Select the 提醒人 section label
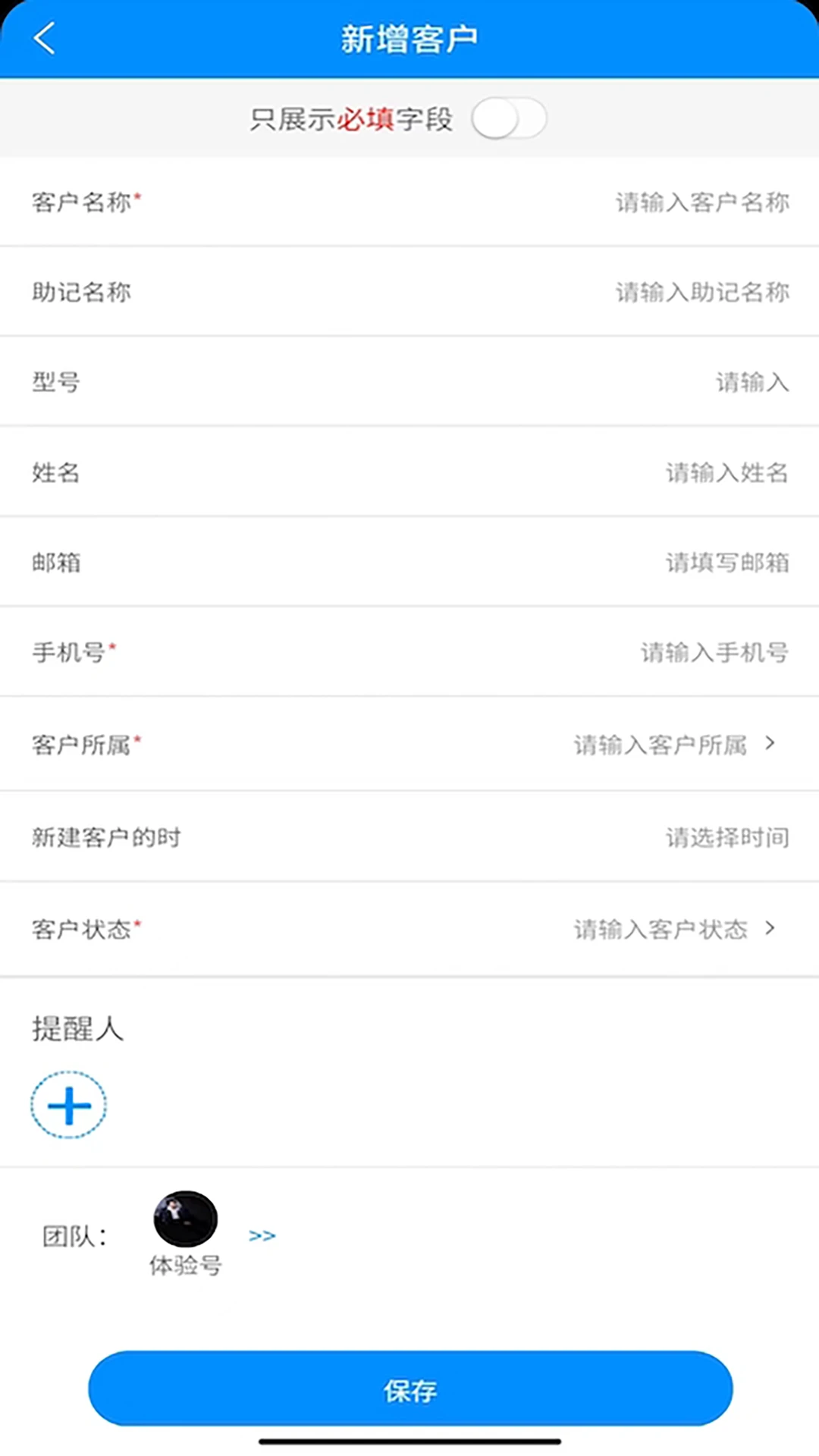819x1456 pixels. coord(77,1029)
